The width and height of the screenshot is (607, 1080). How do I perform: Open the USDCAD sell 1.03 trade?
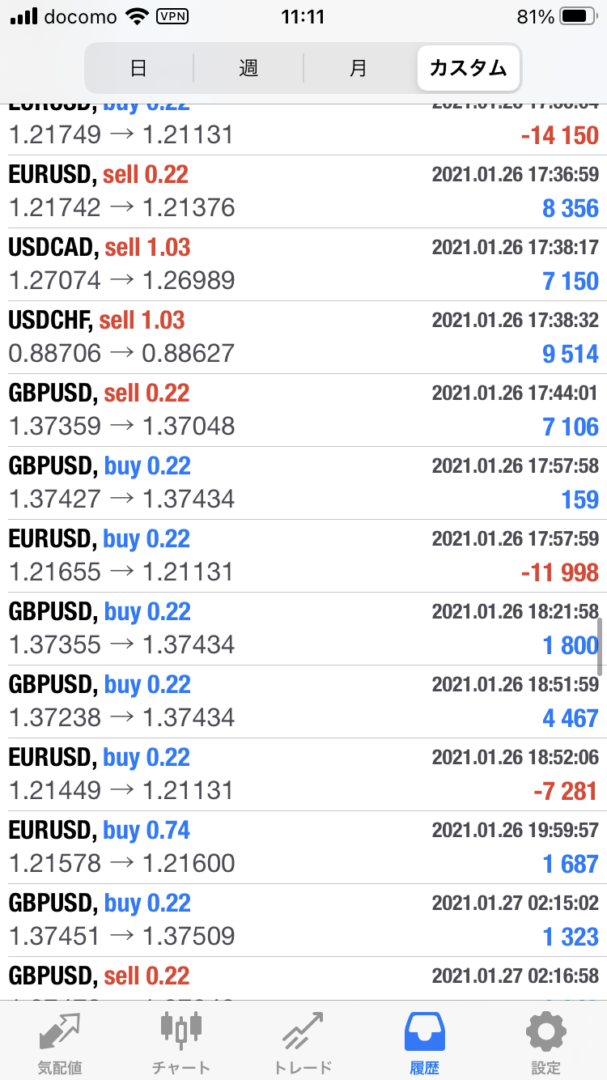pos(303,264)
